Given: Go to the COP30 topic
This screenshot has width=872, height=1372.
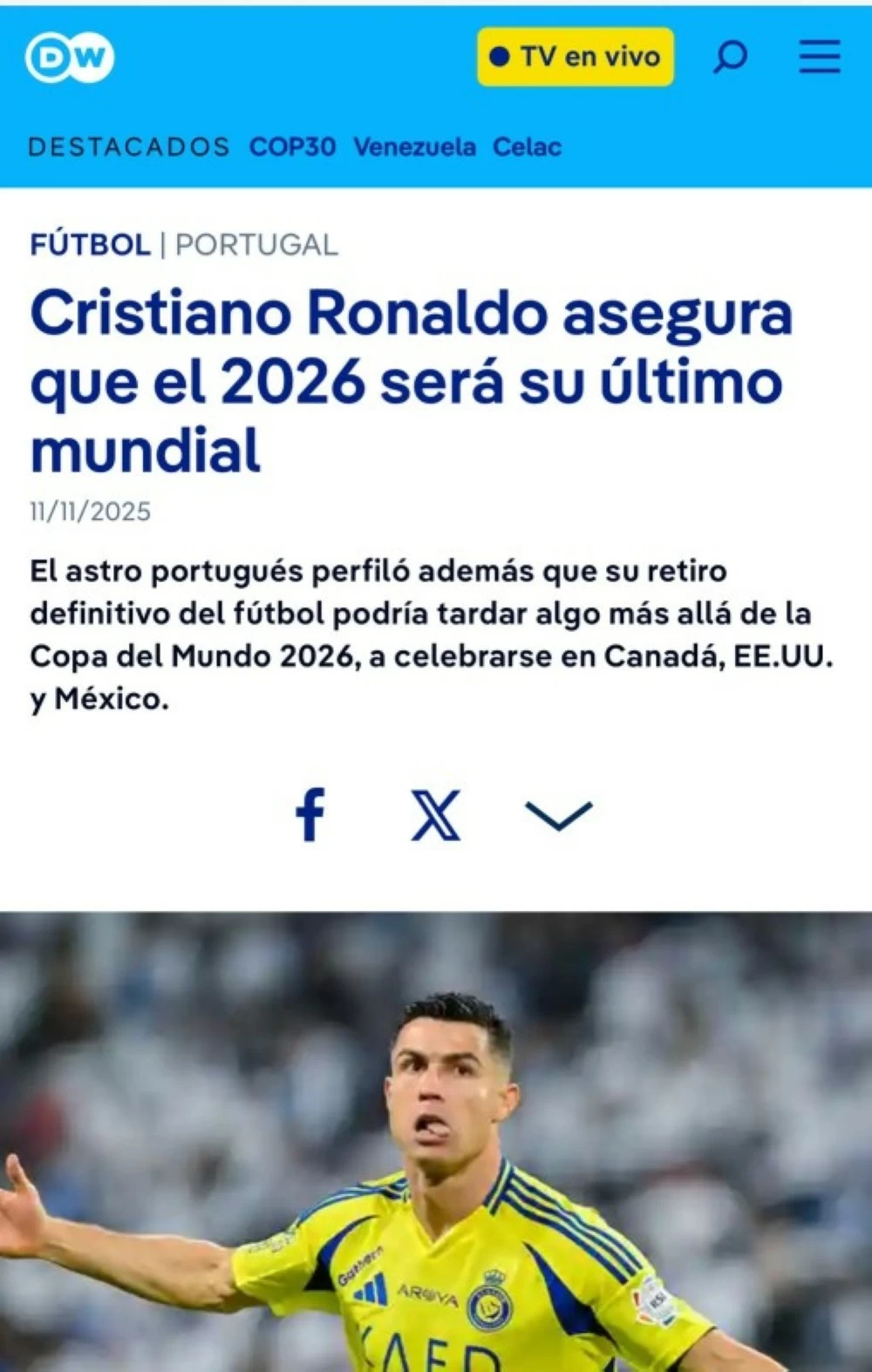Looking at the screenshot, I should pos(292,146).
